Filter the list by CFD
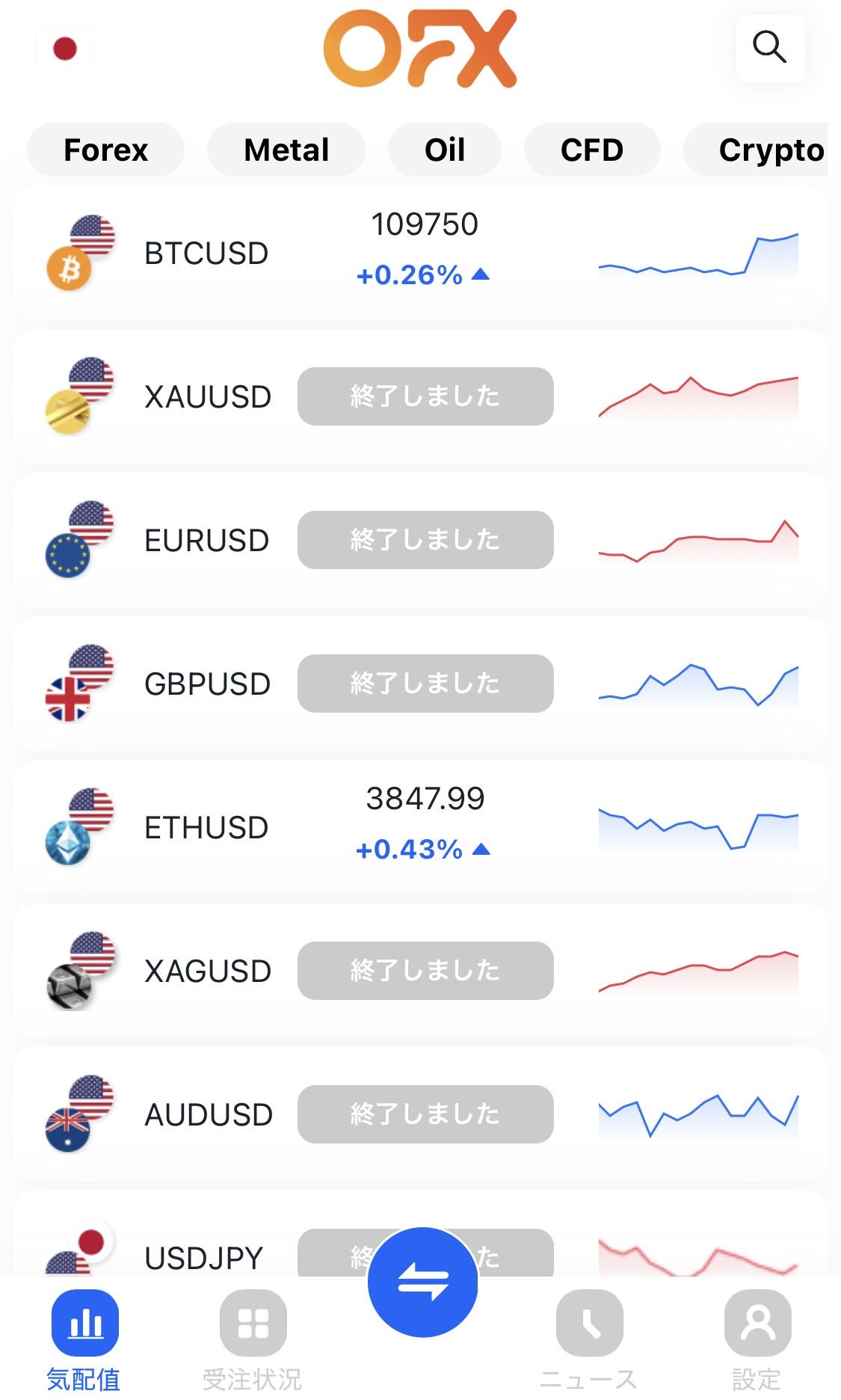Viewport: 841px width, 1400px height. (592, 150)
